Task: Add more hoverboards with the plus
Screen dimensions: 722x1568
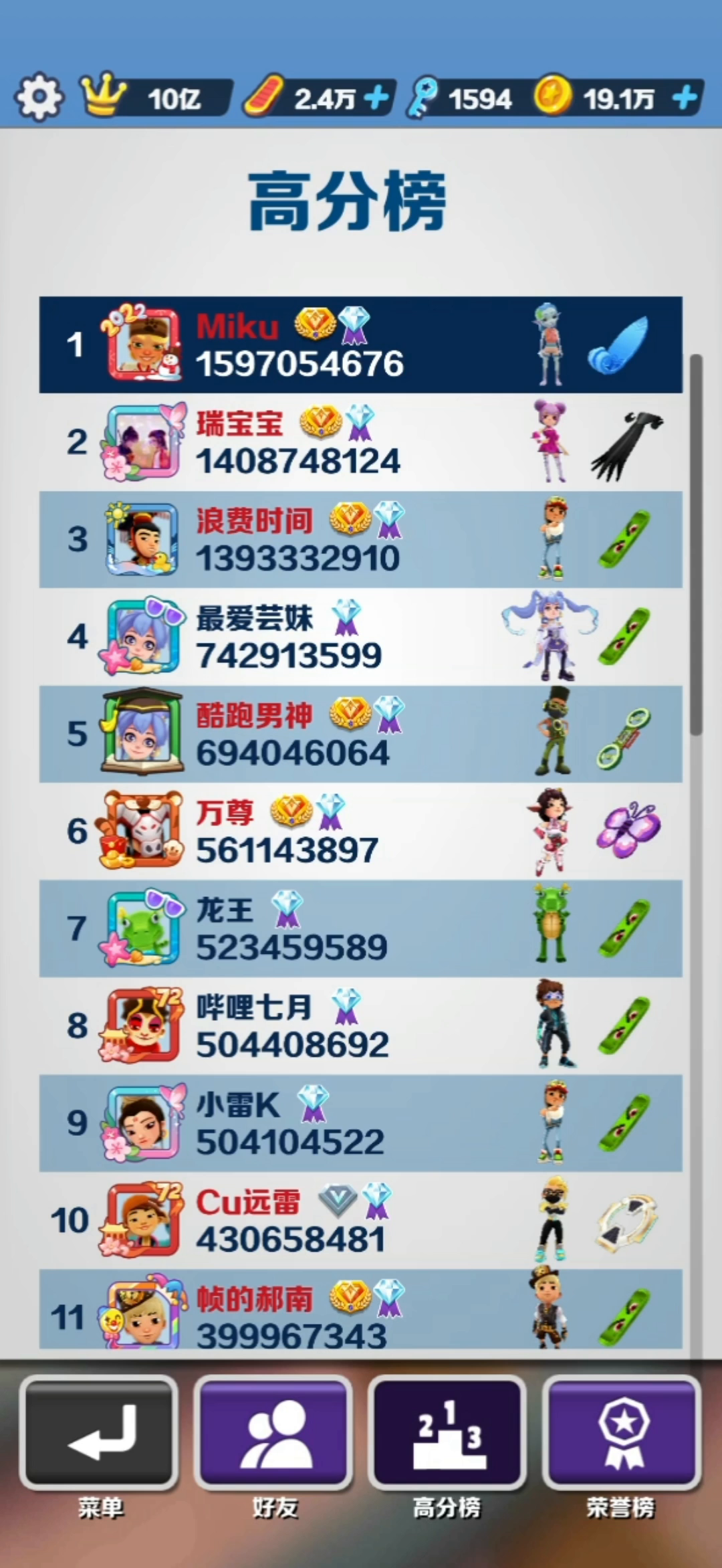Action: 377,99
